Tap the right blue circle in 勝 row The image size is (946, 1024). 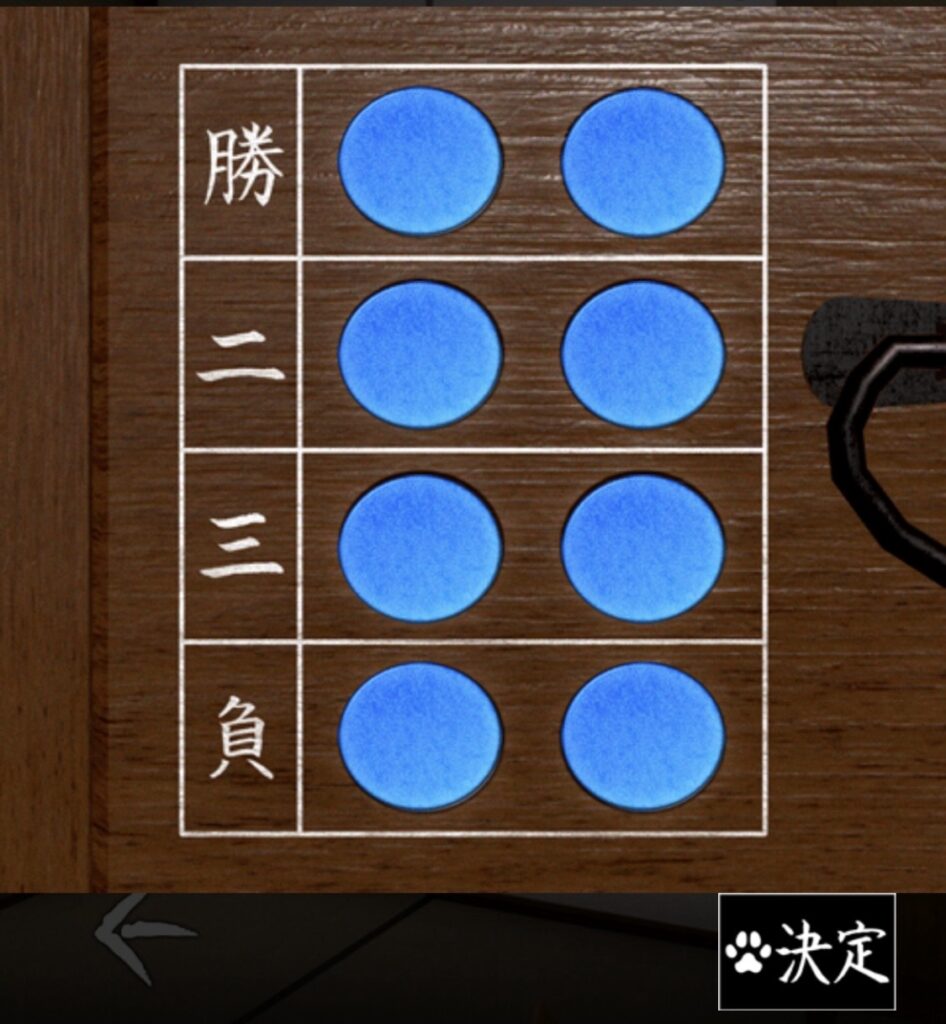coord(642,161)
